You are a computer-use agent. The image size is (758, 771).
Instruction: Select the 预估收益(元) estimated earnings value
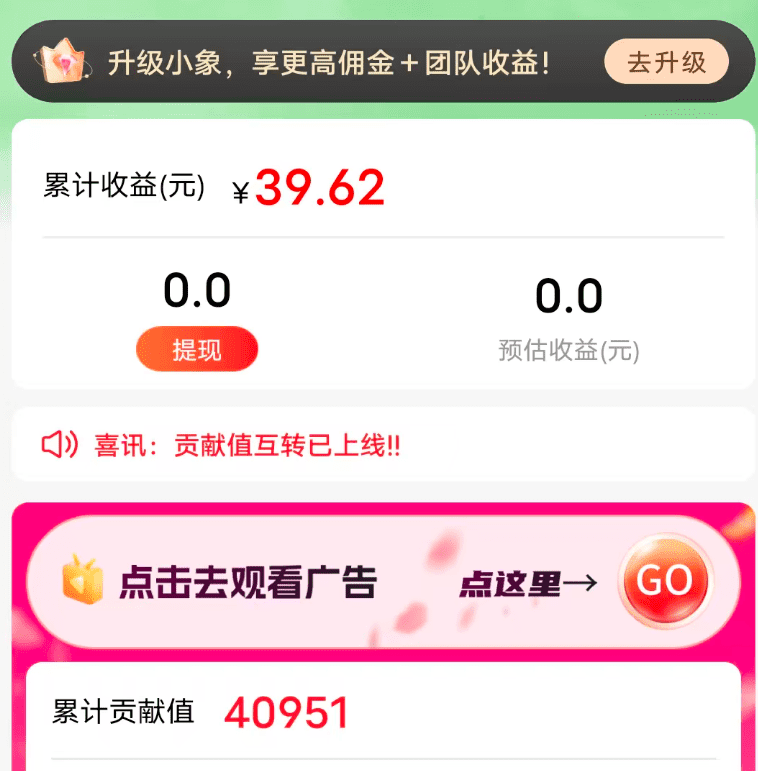click(x=568, y=295)
